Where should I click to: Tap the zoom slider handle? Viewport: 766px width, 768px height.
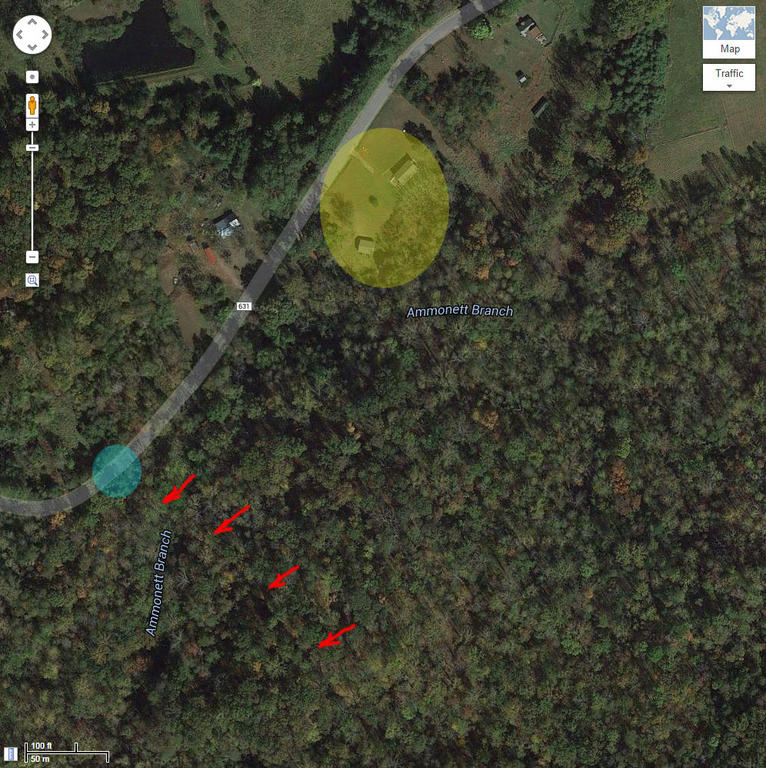coord(32,148)
